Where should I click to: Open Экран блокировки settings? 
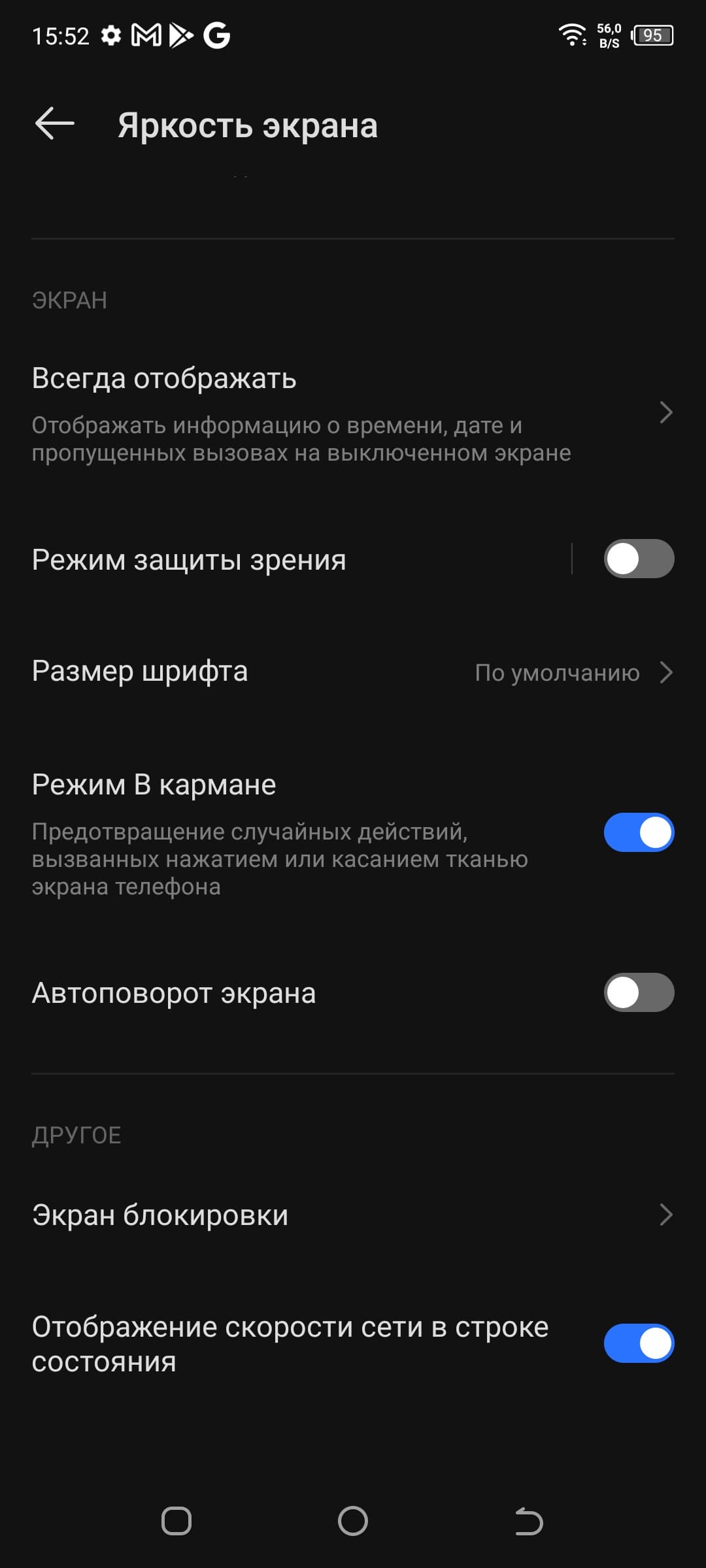(353, 1215)
